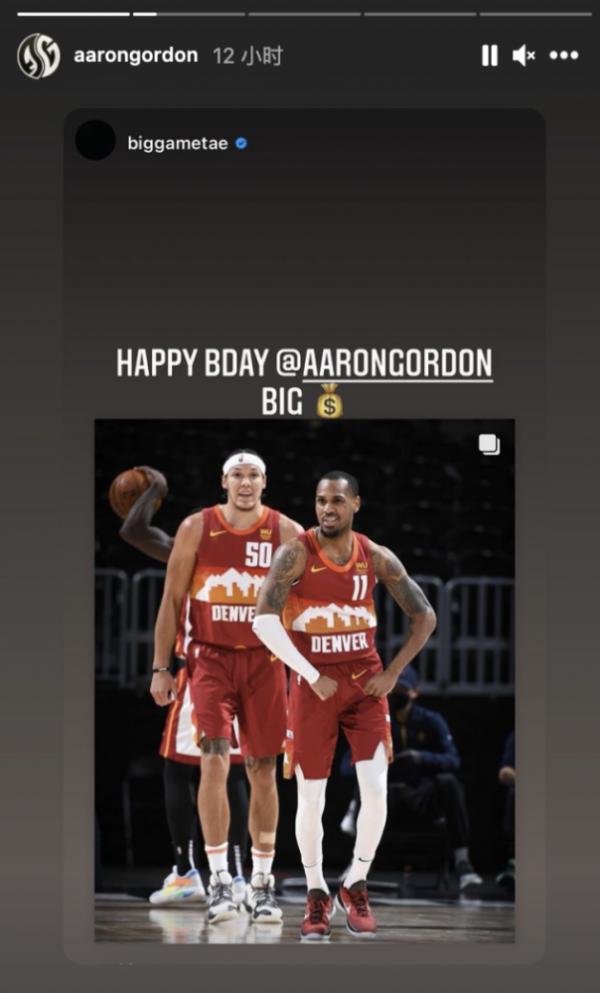Image resolution: width=600 pixels, height=993 pixels.
Task: Open aarongordon's profile avatar
Action: pos(38,56)
